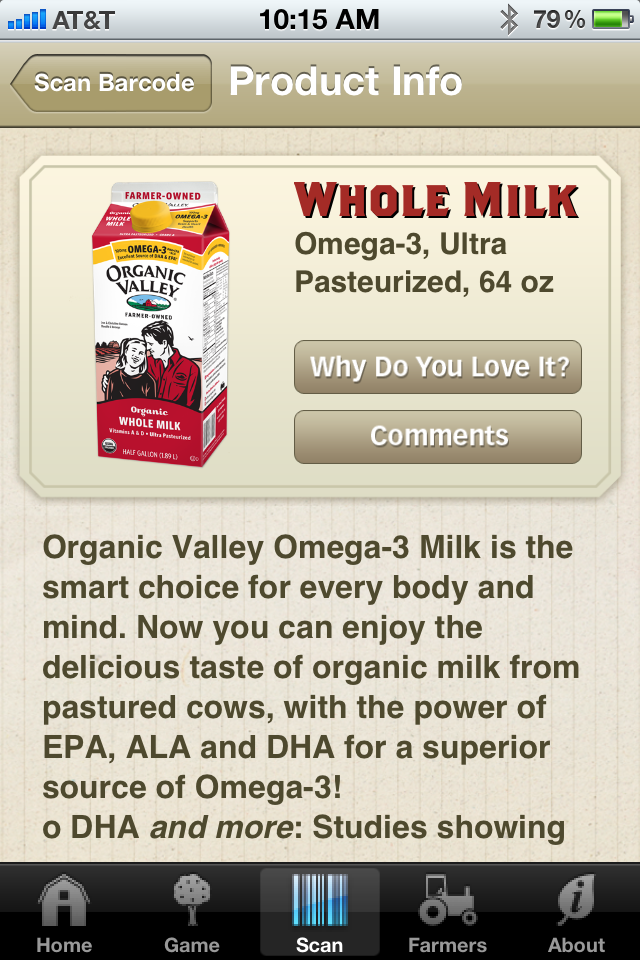Open the Why Do You Love It? button
The width and height of the screenshot is (640, 960).
coord(438,367)
